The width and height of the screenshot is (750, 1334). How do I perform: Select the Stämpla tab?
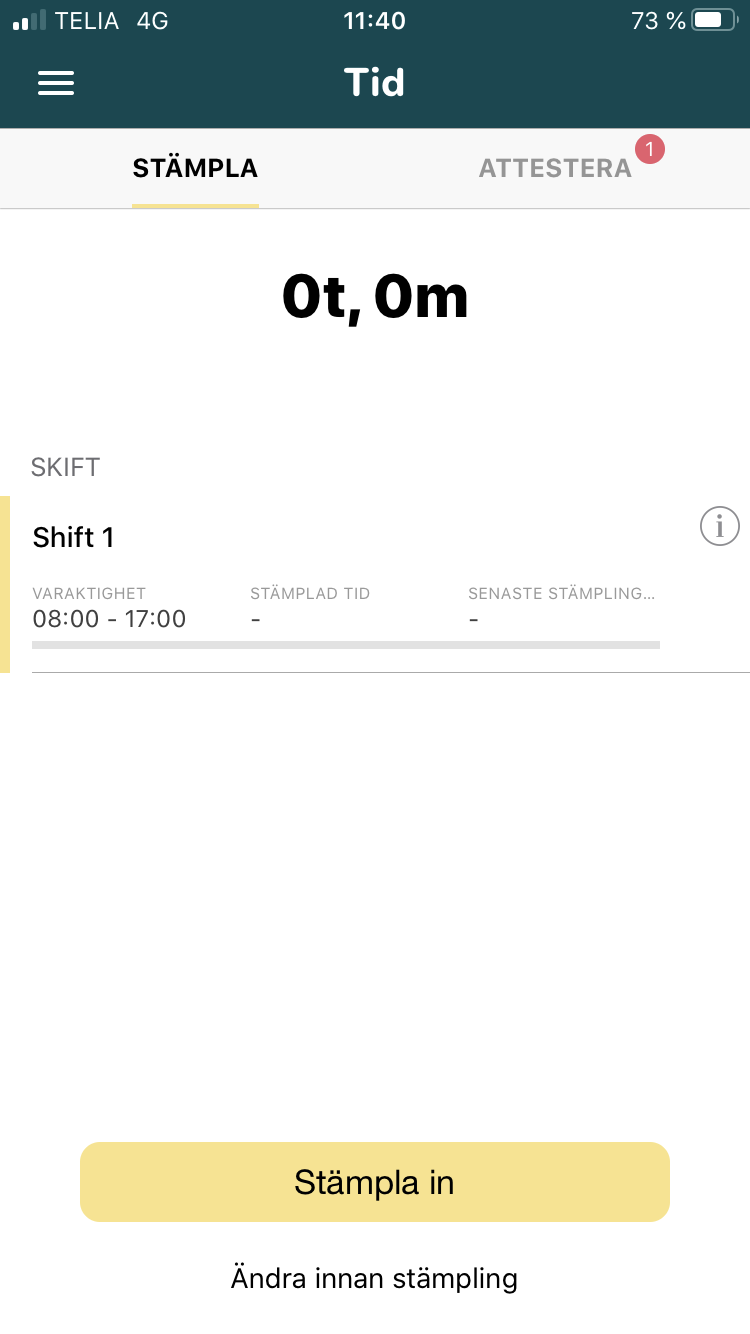[x=195, y=168]
